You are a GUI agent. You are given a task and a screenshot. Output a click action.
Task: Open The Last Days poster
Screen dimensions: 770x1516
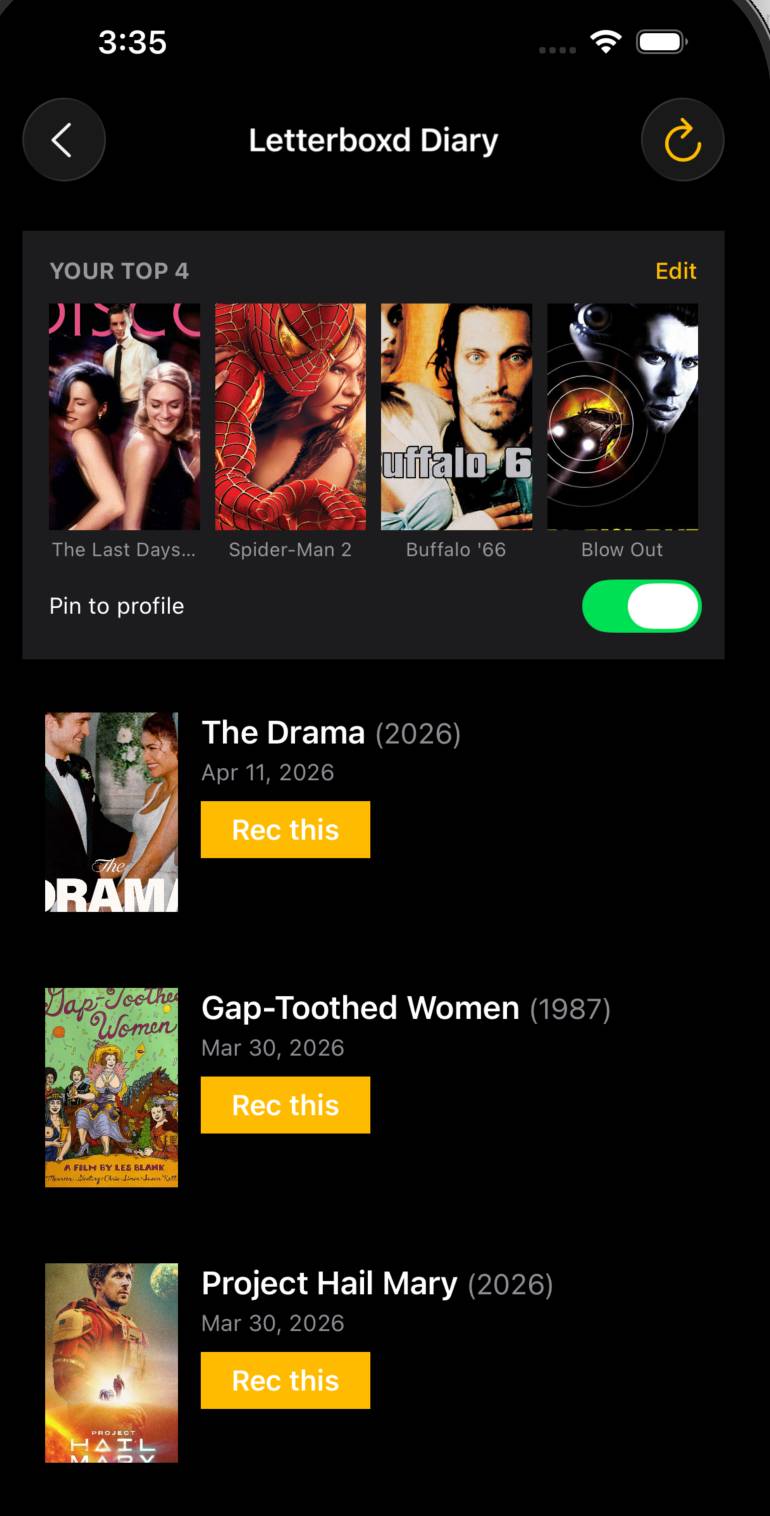(x=124, y=416)
